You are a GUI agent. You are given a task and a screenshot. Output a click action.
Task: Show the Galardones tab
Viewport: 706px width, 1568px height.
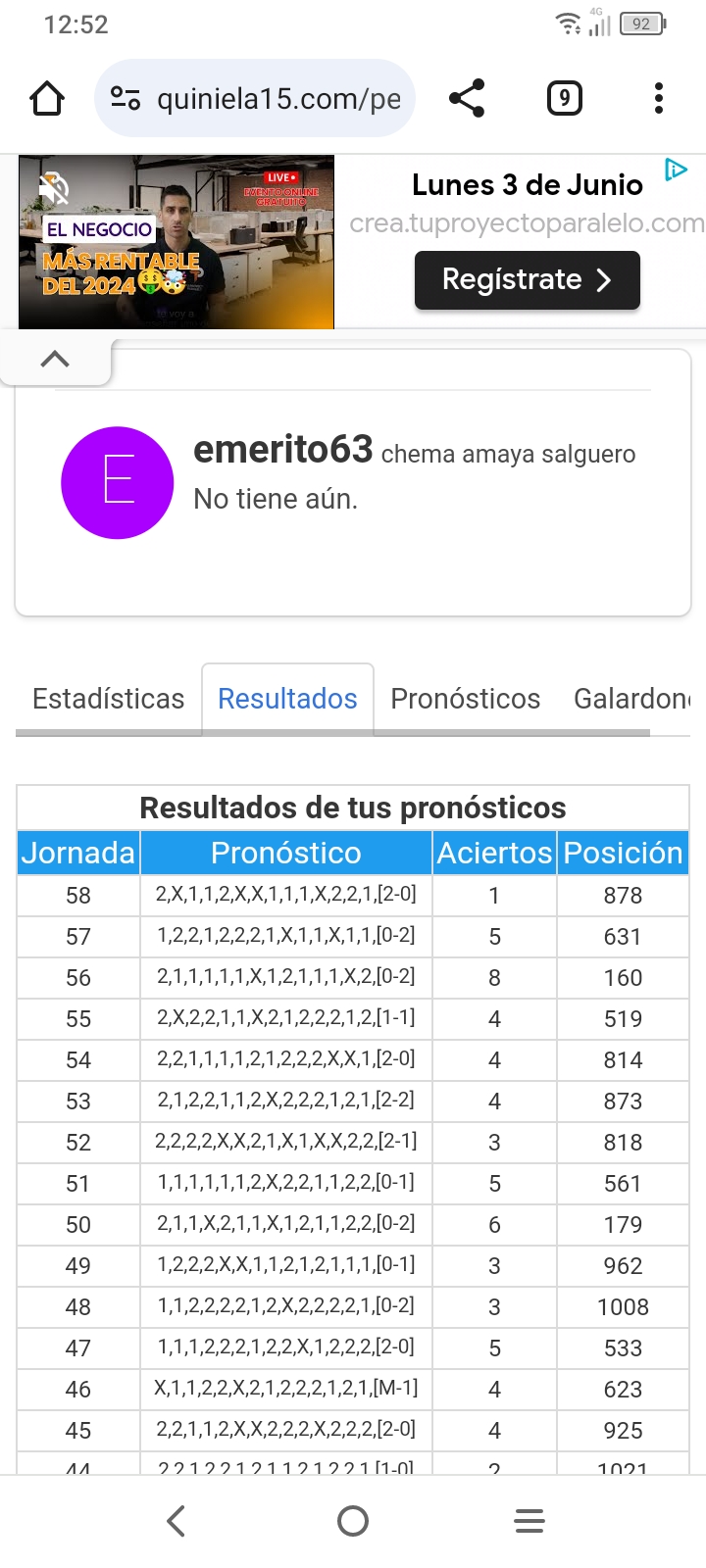631,699
